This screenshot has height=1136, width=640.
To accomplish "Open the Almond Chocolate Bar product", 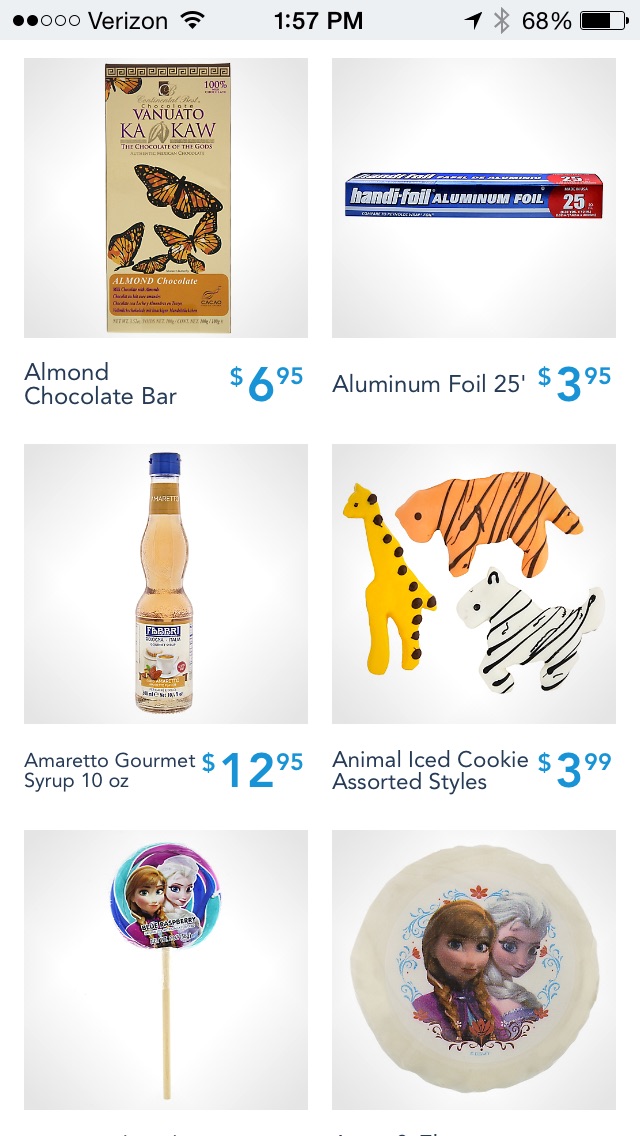I will (166, 198).
